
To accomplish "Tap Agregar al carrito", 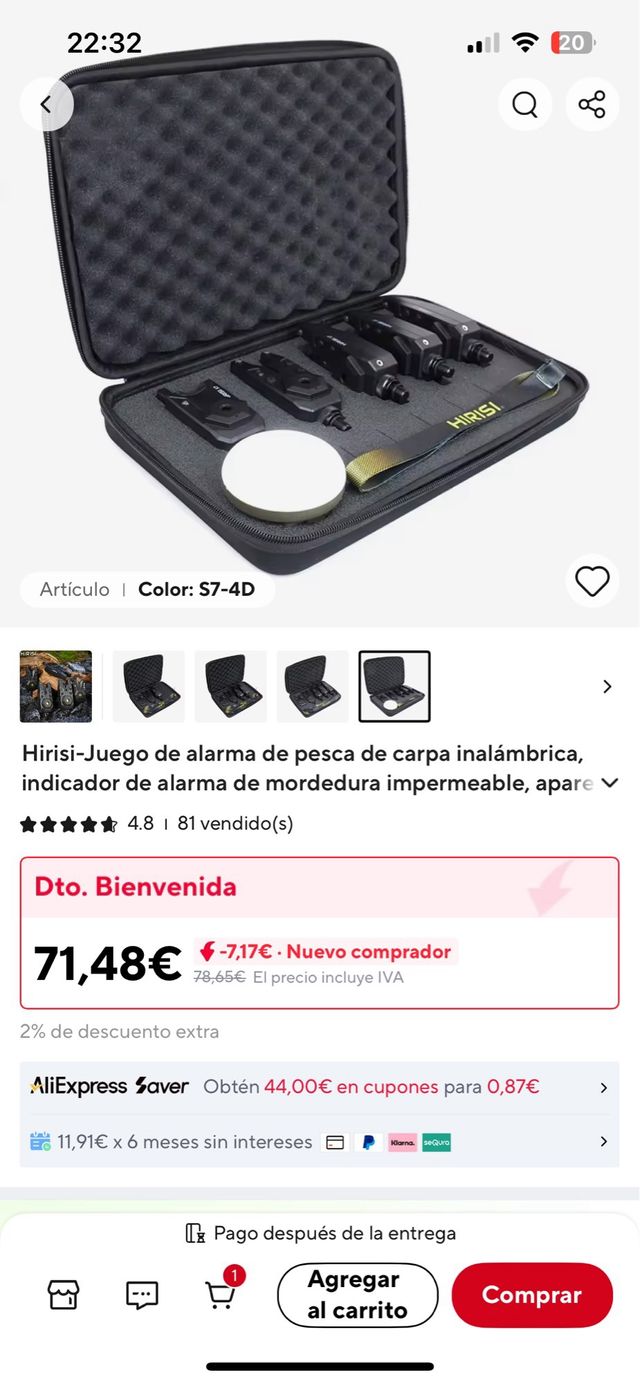I will (x=357, y=1295).
